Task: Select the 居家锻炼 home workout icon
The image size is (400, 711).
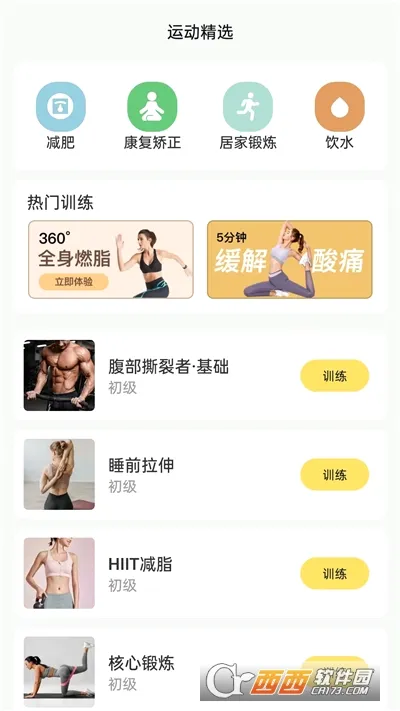Action: pos(248,107)
